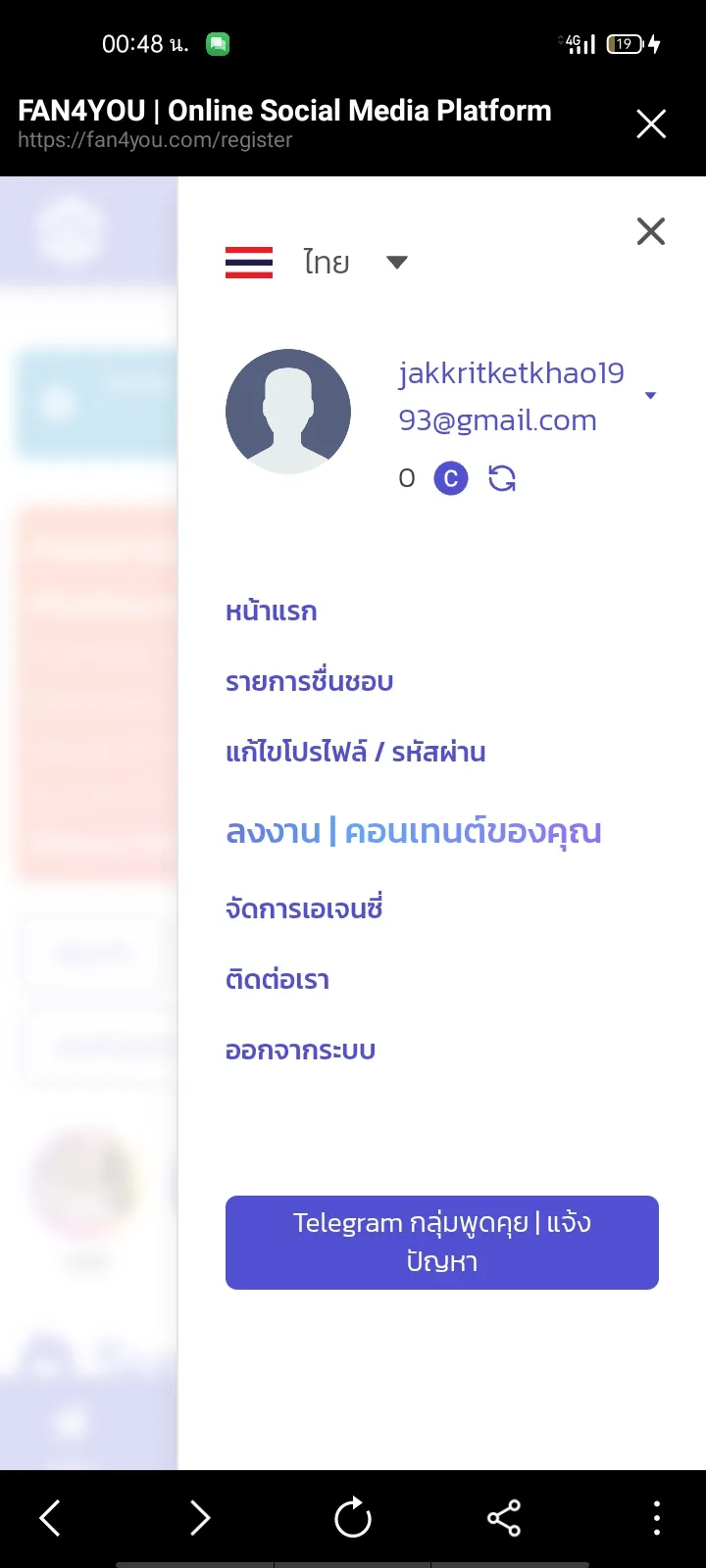Screen dimensions: 706x1568
Task: Refresh the coin balance
Action: pos(502,478)
